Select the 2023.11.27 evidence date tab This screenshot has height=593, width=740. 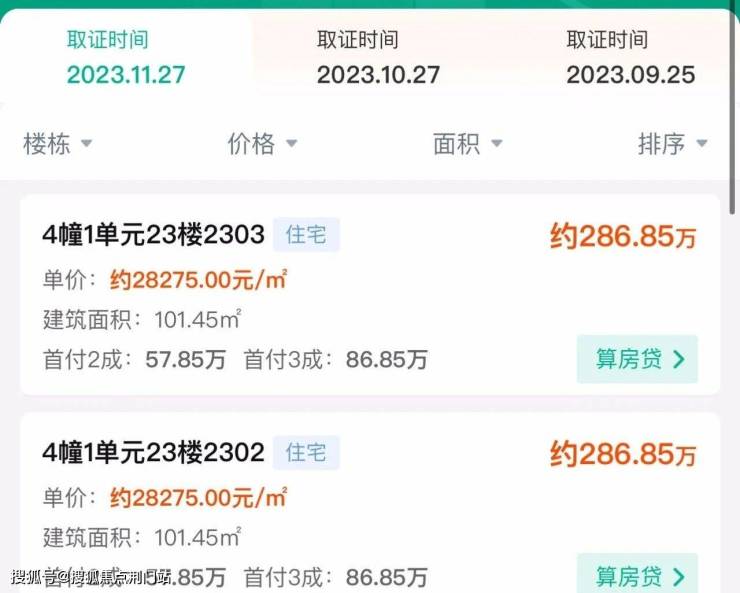pos(126,57)
